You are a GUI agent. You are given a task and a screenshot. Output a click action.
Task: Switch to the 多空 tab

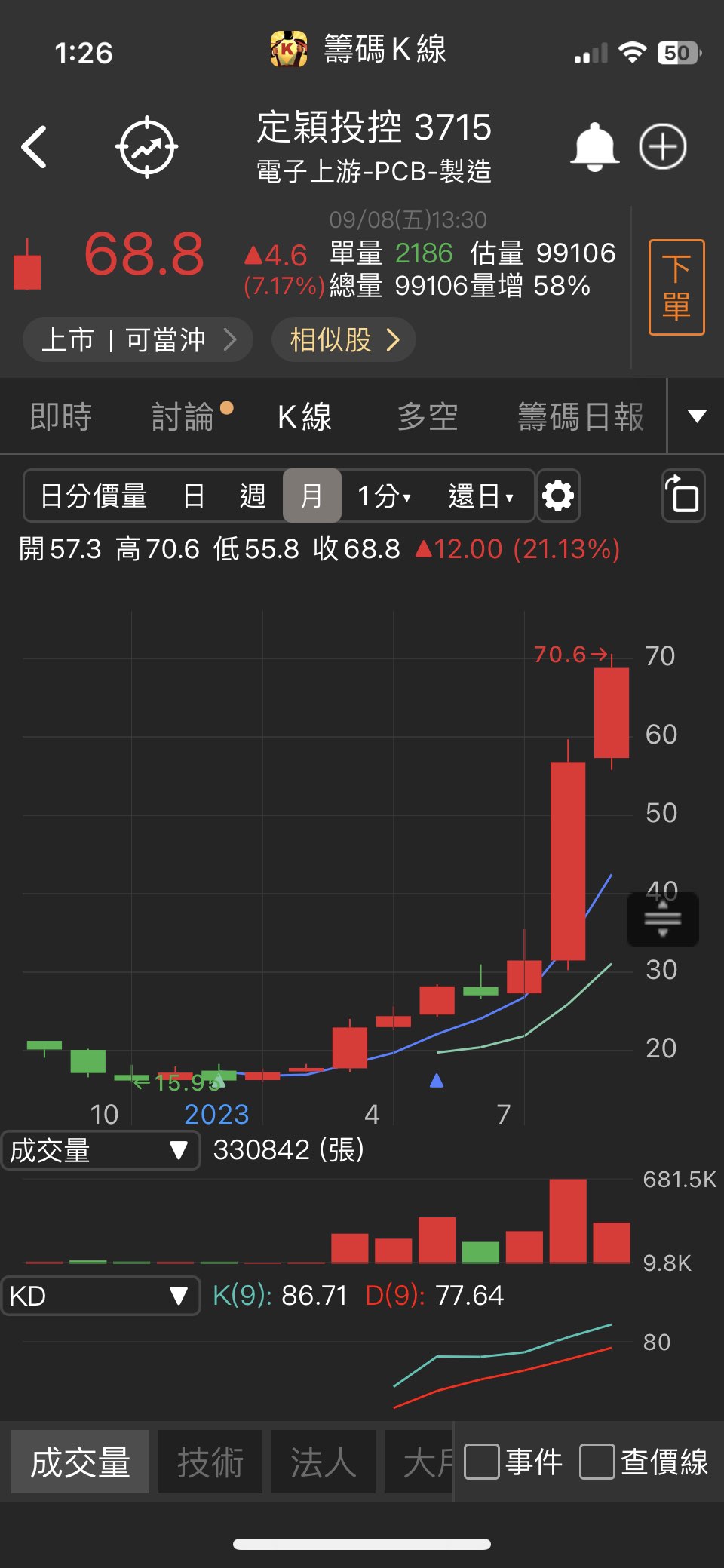coord(428,417)
